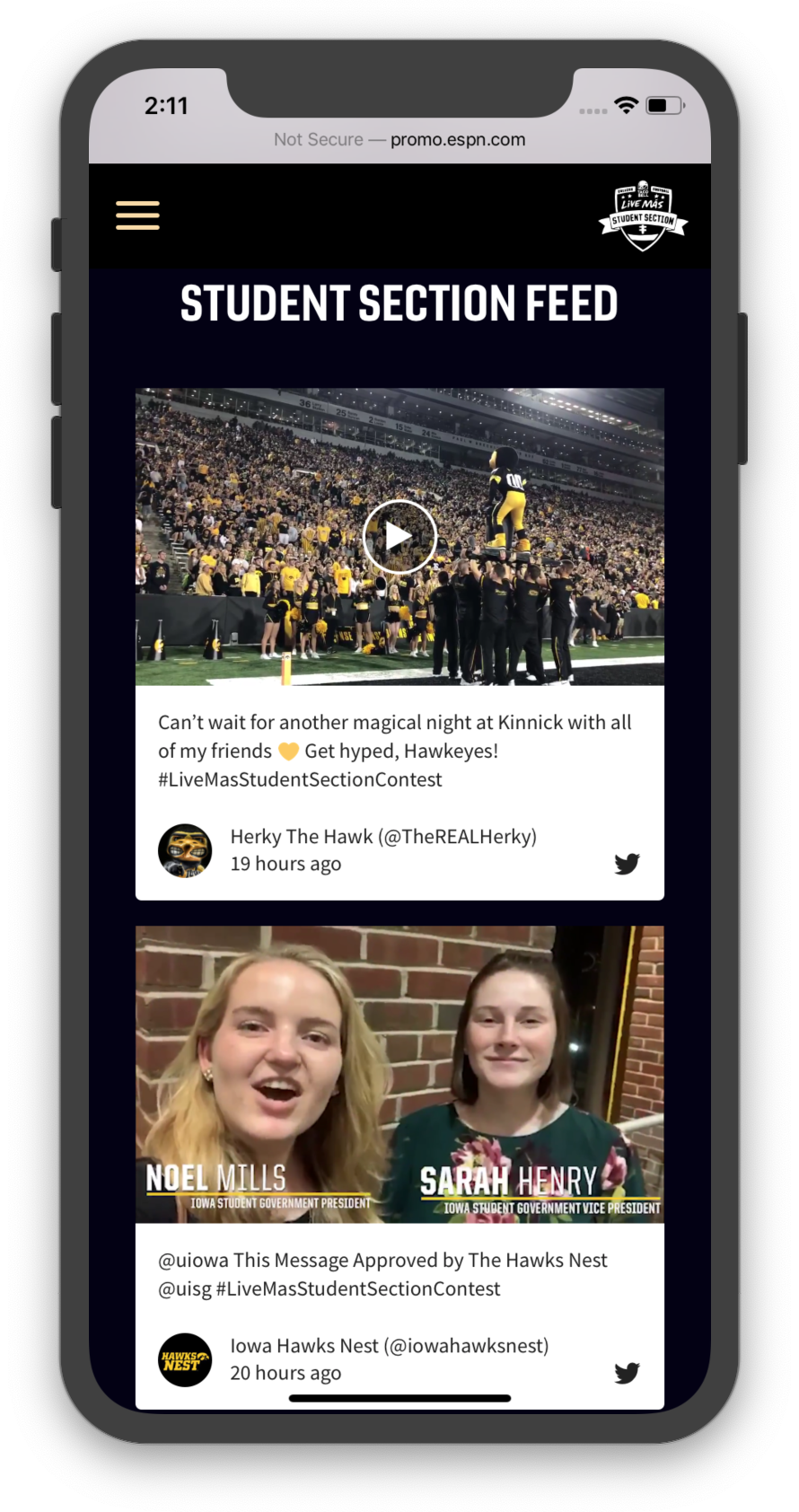The height and width of the screenshot is (1512, 799).
Task: Open the Noel Mills and Sarah Henry video
Action: [x=399, y=1074]
